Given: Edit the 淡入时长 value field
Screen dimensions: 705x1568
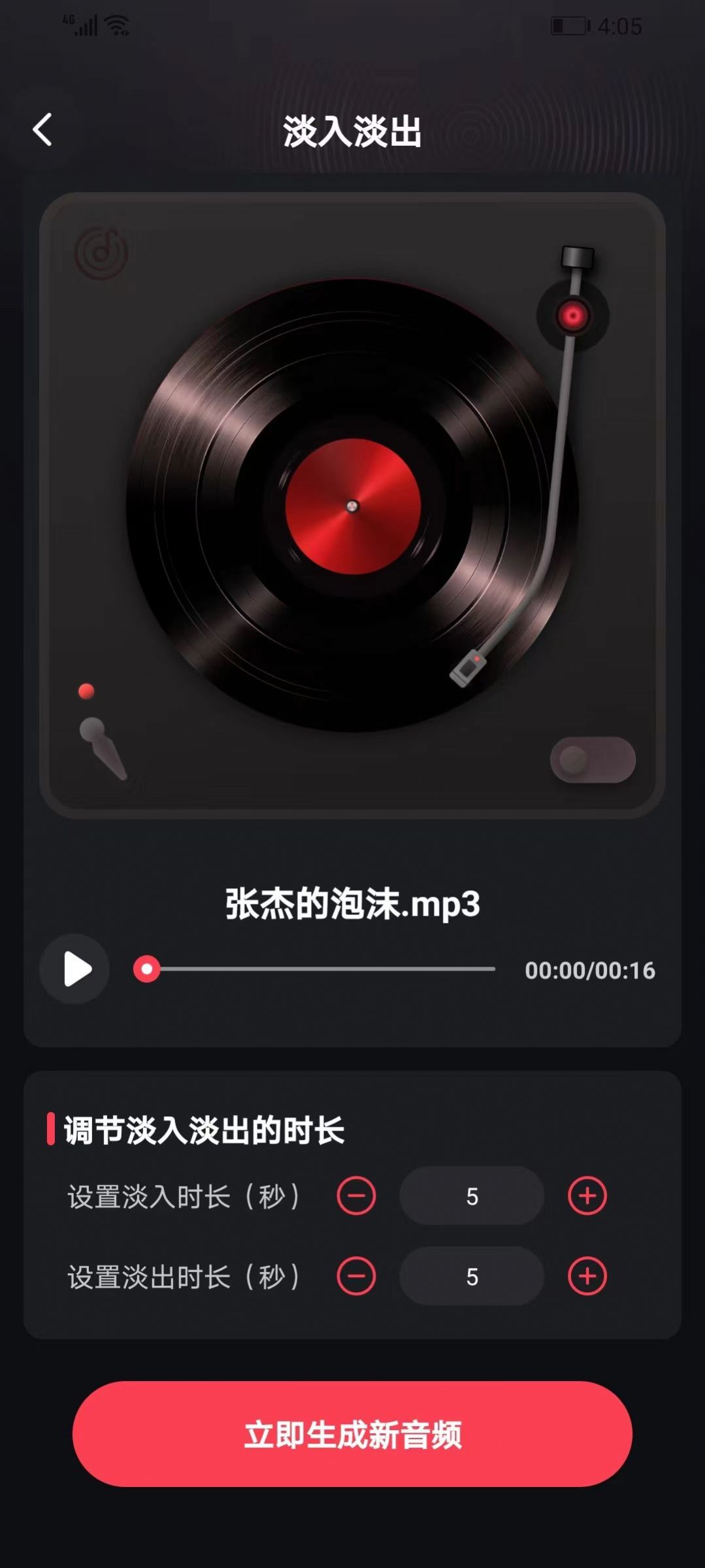Looking at the screenshot, I should click(x=472, y=1196).
